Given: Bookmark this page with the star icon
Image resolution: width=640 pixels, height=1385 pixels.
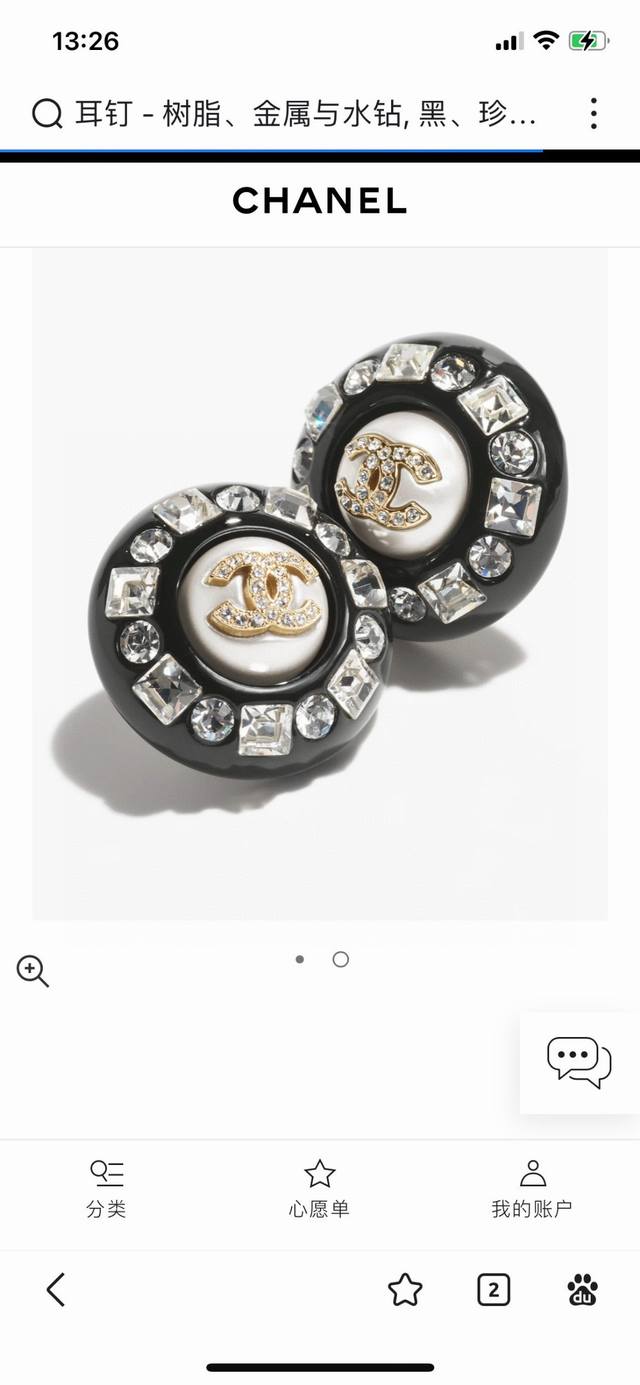Looking at the screenshot, I should [405, 1290].
